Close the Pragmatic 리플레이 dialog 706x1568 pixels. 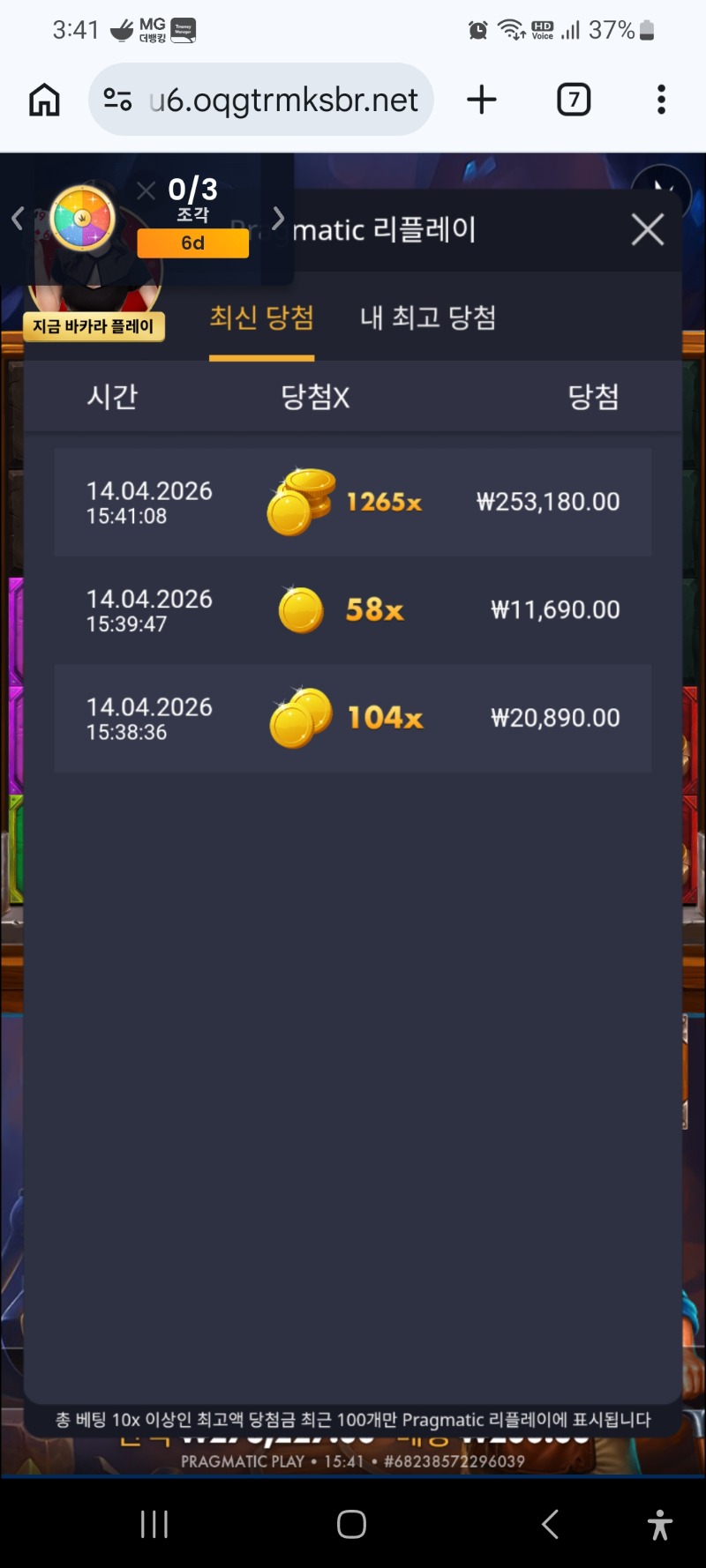coord(648,229)
